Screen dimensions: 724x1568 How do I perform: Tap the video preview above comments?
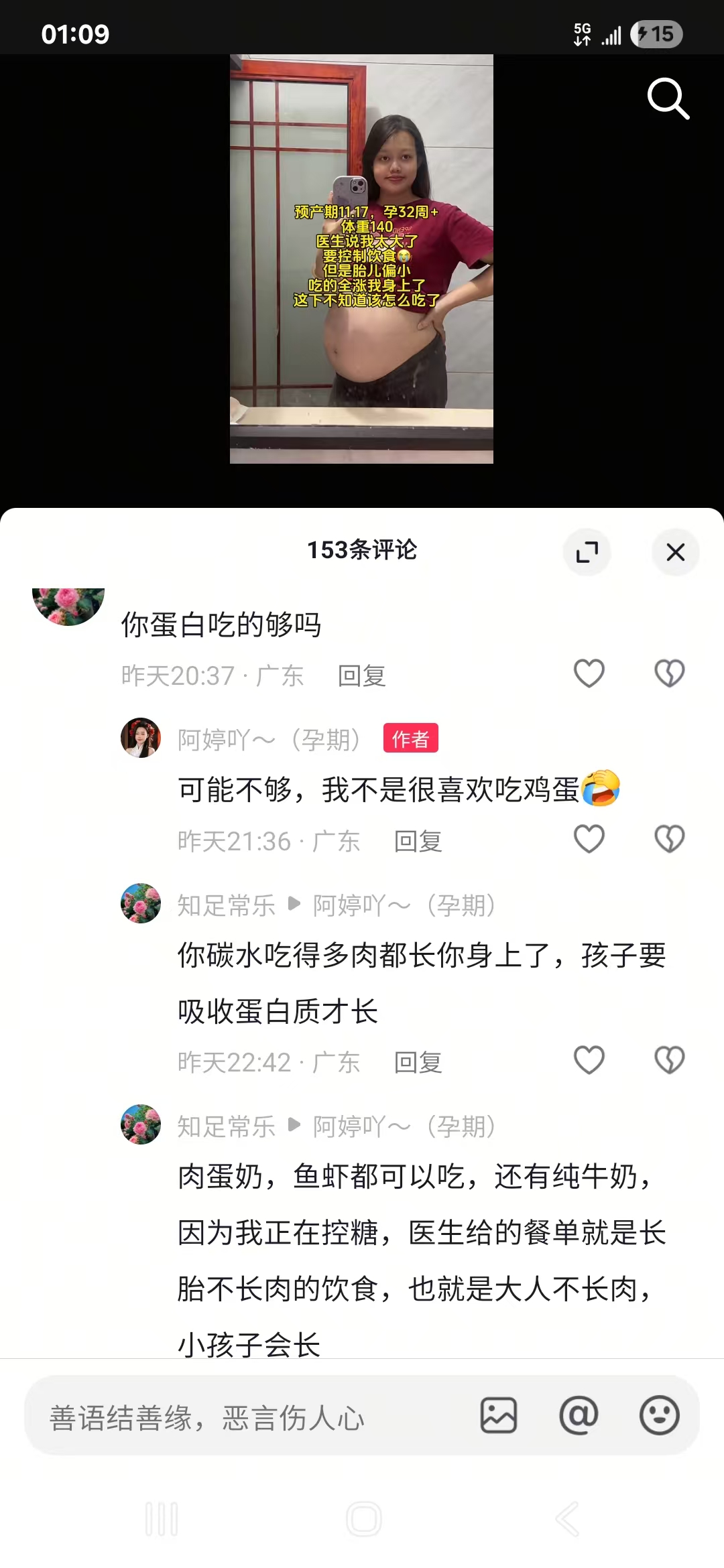(361, 259)
